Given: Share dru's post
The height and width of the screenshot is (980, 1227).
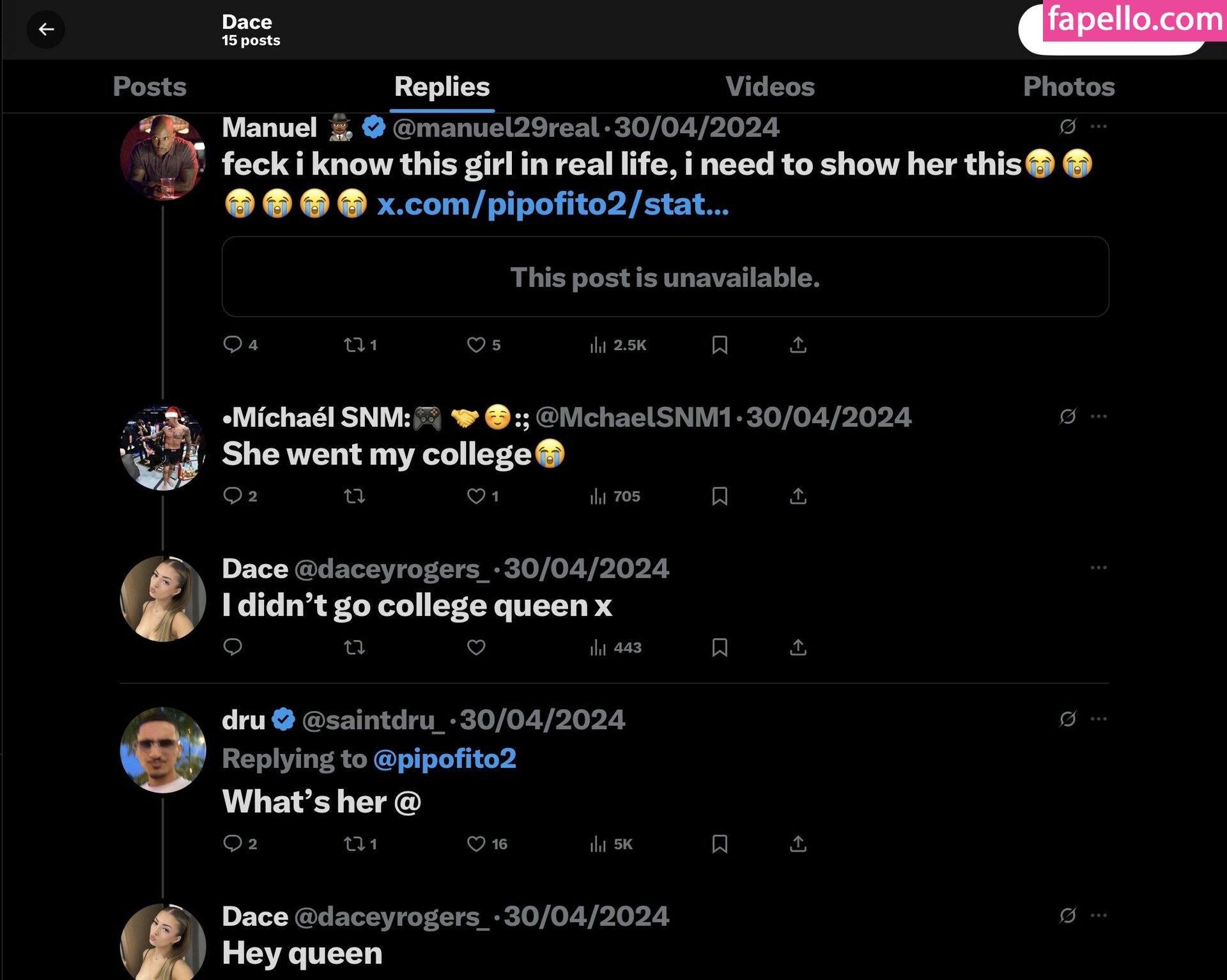Looking at the screenshot, I should coord(798,843).
